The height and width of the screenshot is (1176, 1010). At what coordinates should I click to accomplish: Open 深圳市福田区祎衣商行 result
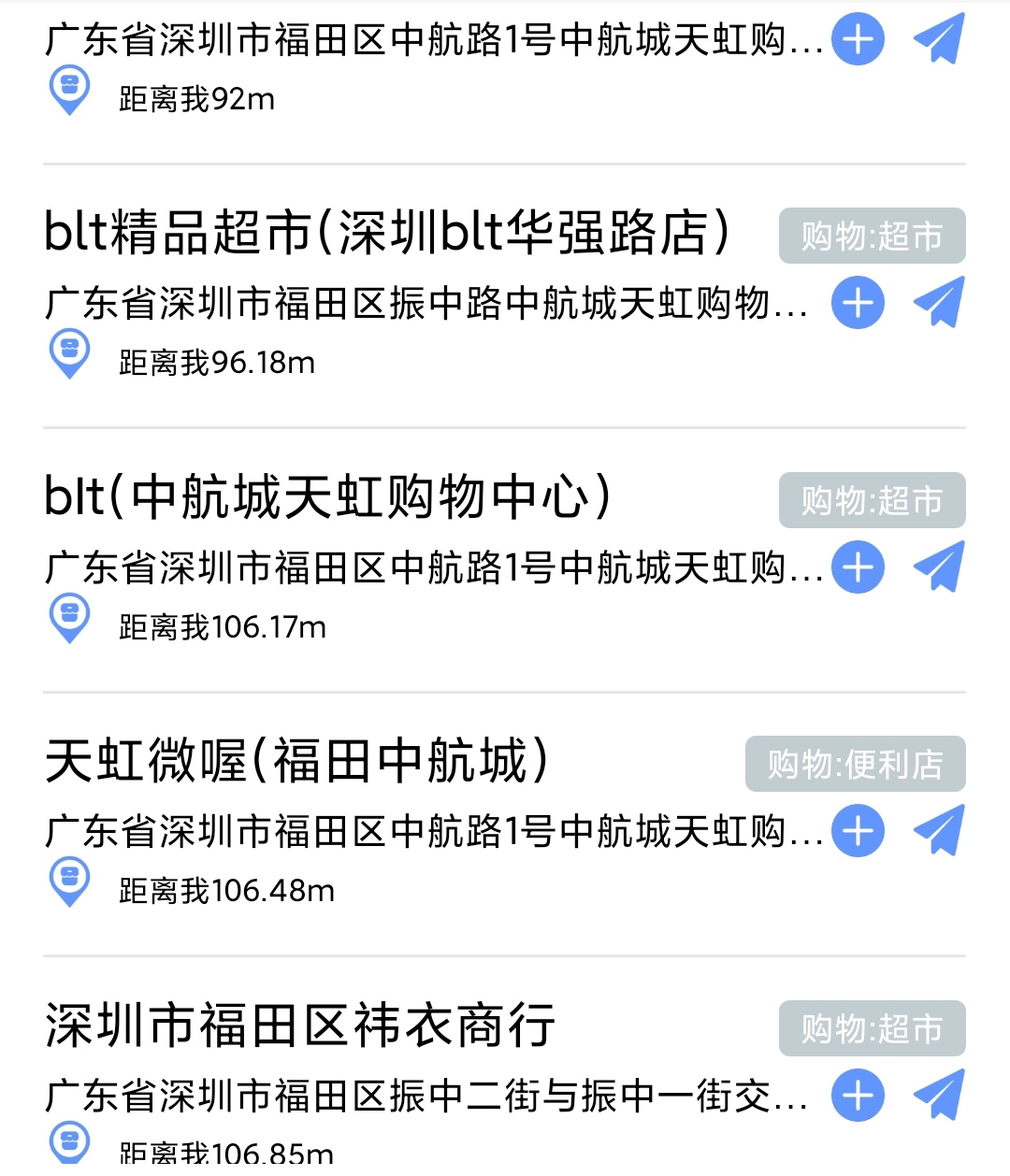pos(301,1025)
